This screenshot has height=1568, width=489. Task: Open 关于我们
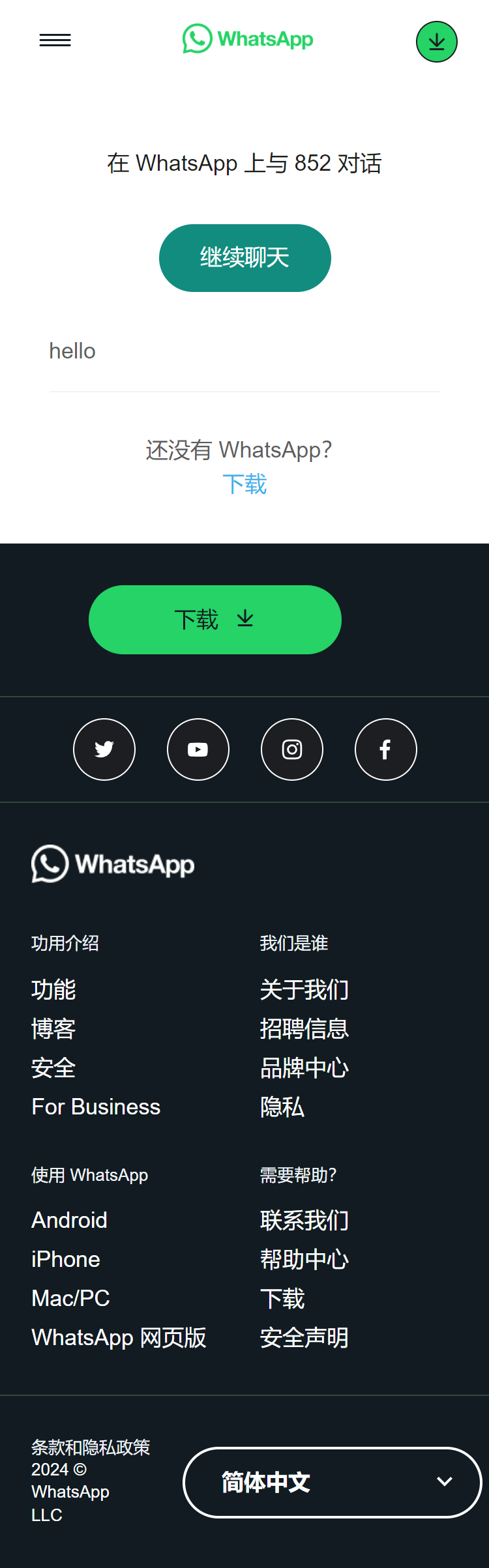[304, 989]
